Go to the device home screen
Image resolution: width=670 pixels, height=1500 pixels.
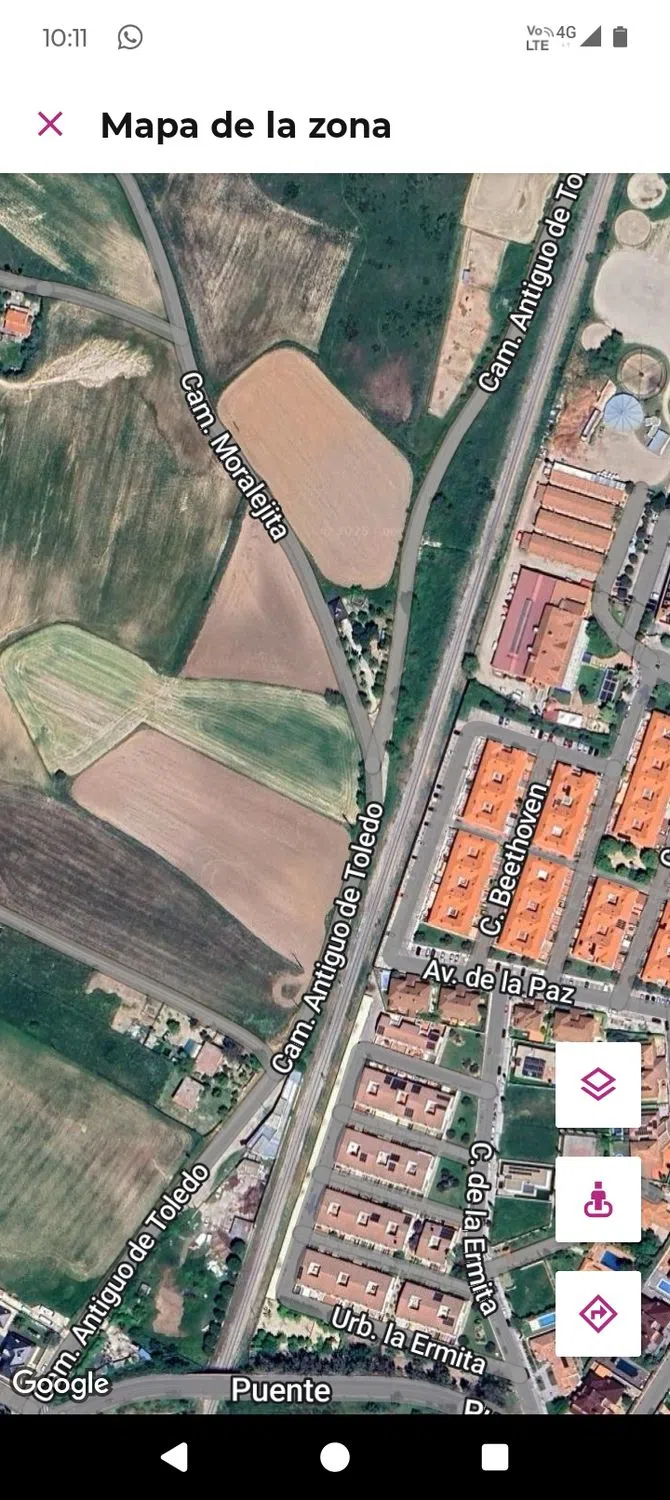coord(335,1457)
